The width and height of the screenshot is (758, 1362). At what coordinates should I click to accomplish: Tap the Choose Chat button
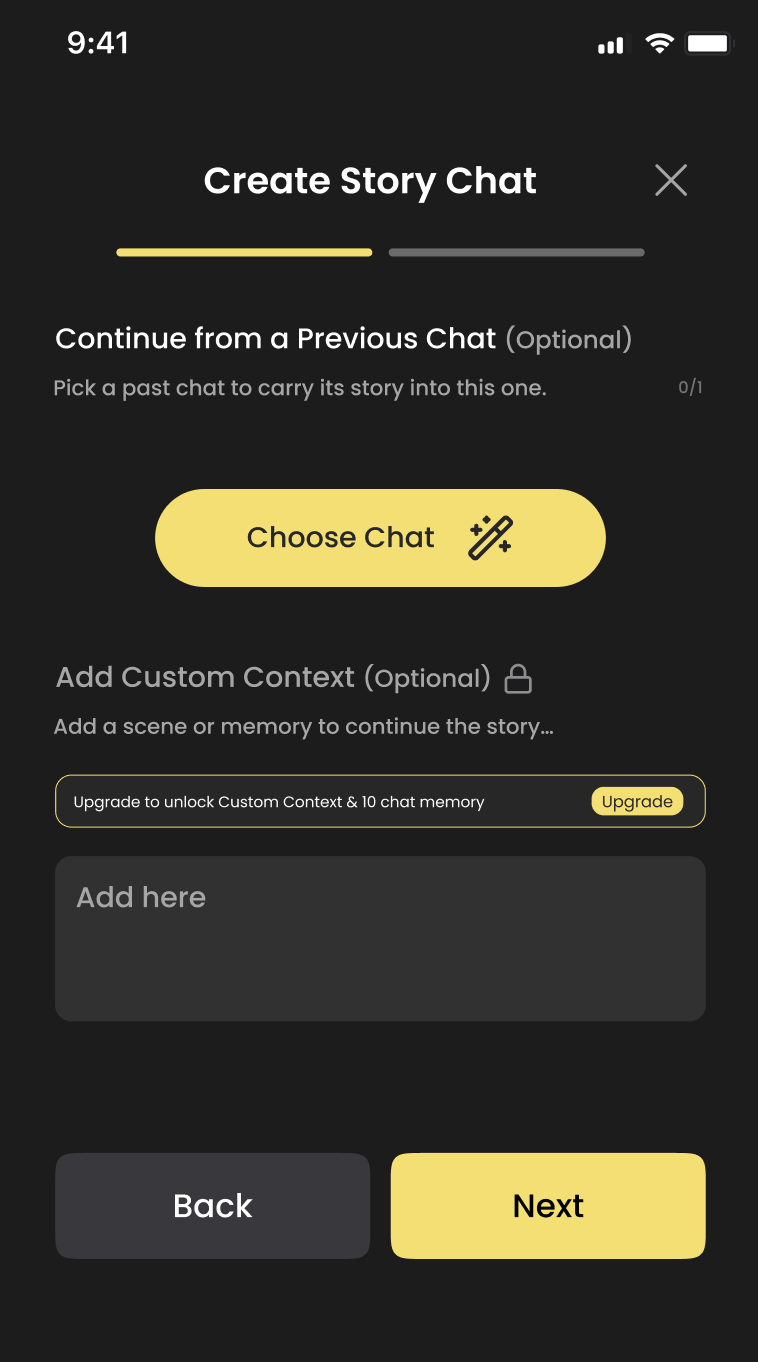coord(380,538)
